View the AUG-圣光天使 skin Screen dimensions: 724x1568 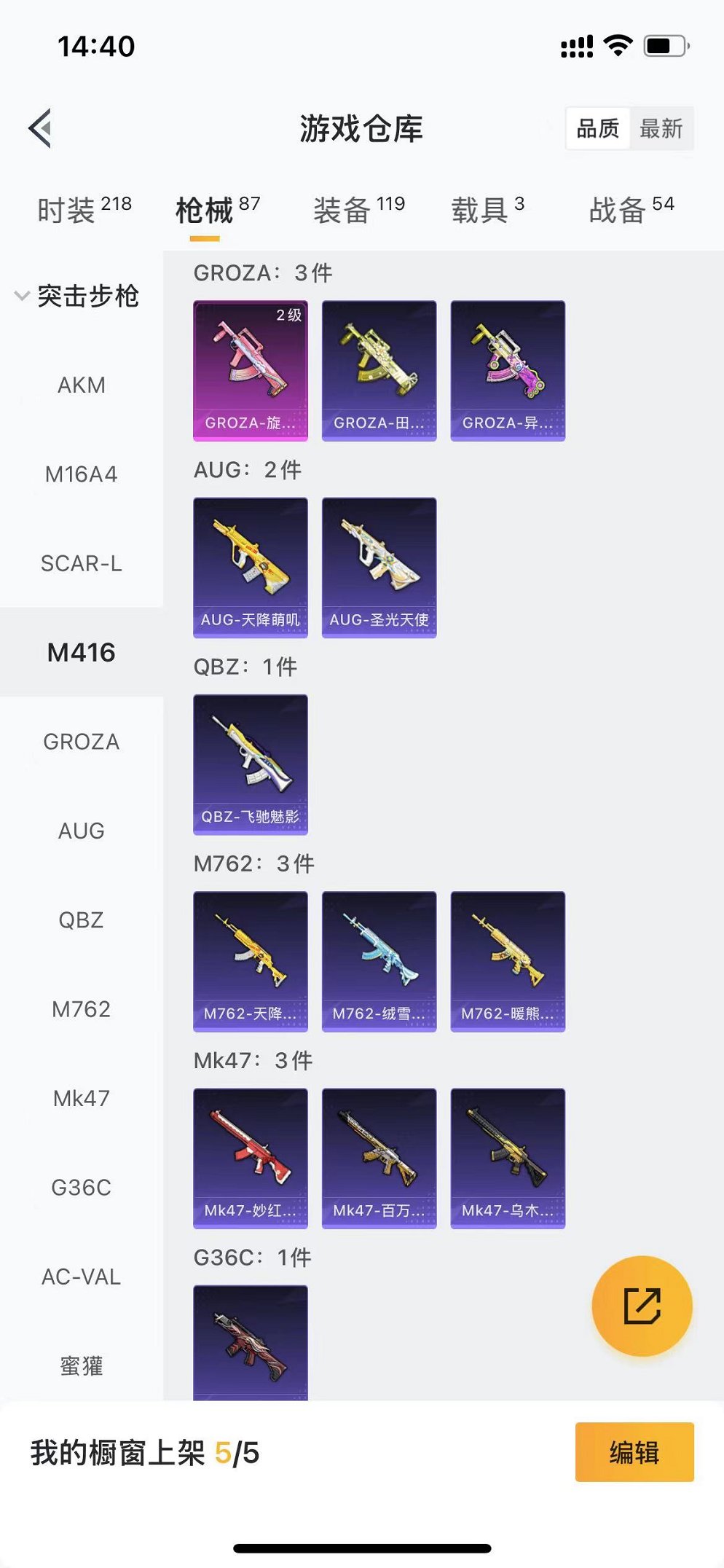coord(379,567)
